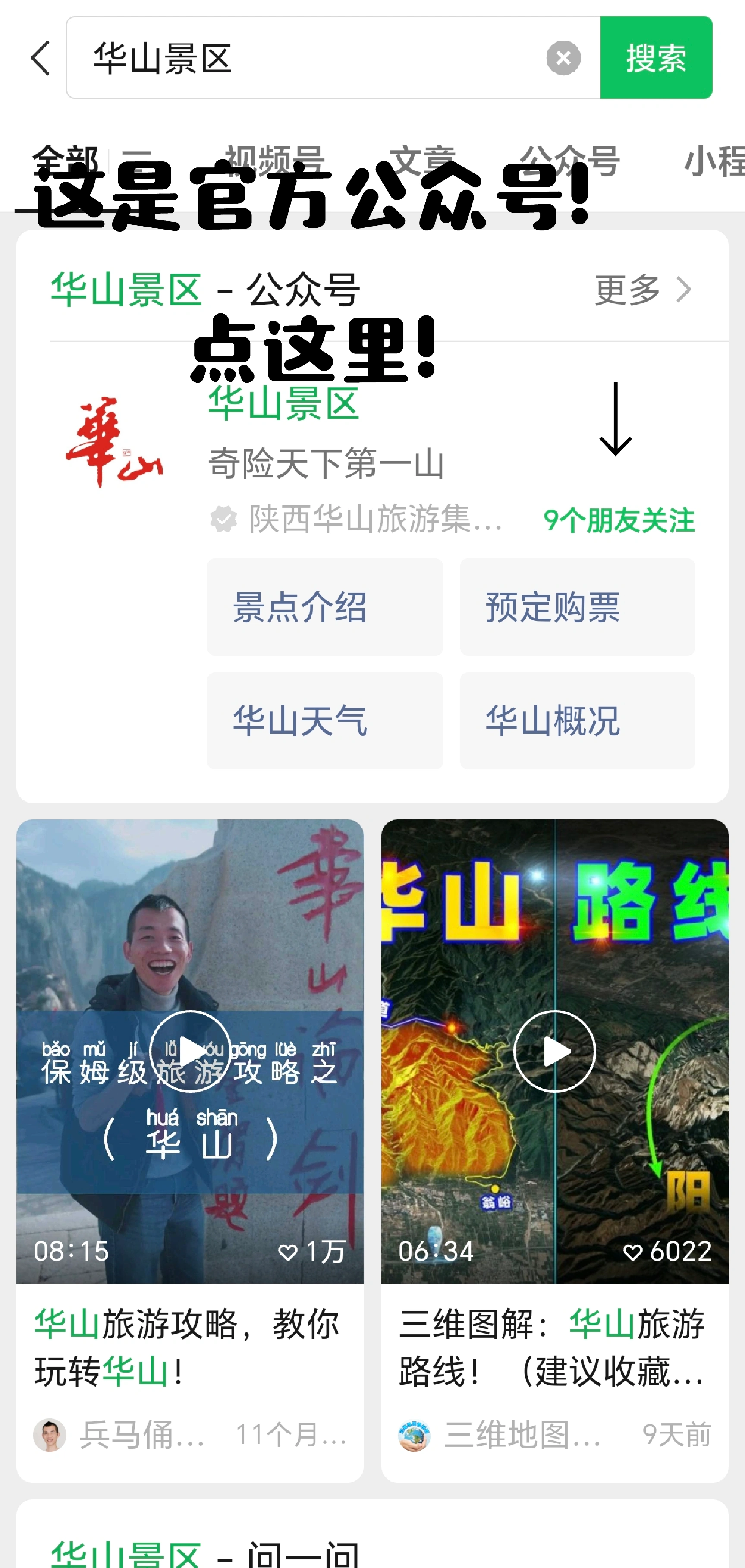Tap the green 搜索 button
The height and width of the screenshot is (1568, 745).
(x=656, y=58)
